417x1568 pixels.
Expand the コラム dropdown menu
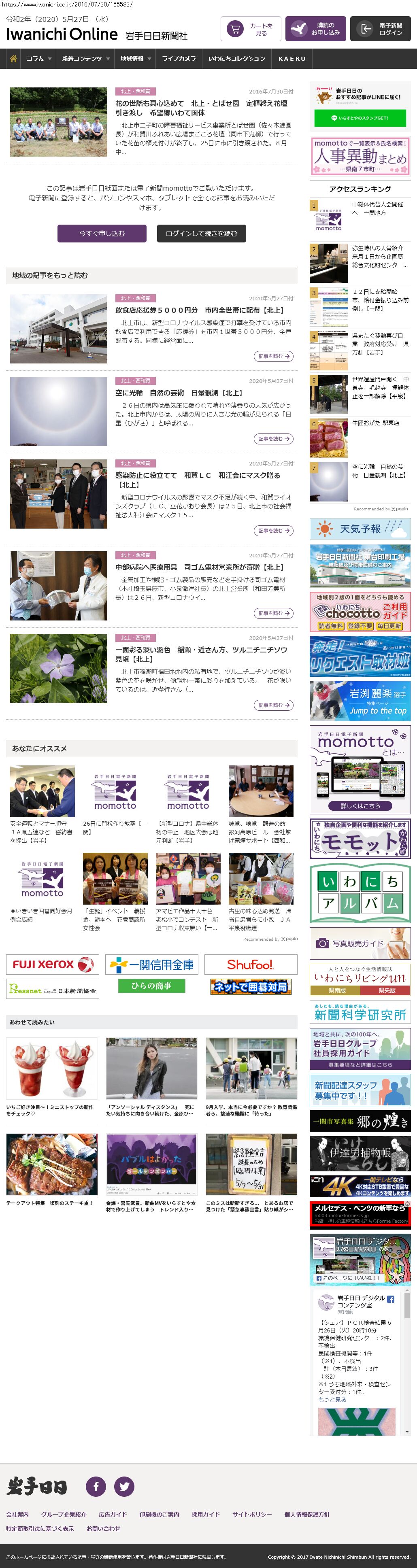click(38, 59)
